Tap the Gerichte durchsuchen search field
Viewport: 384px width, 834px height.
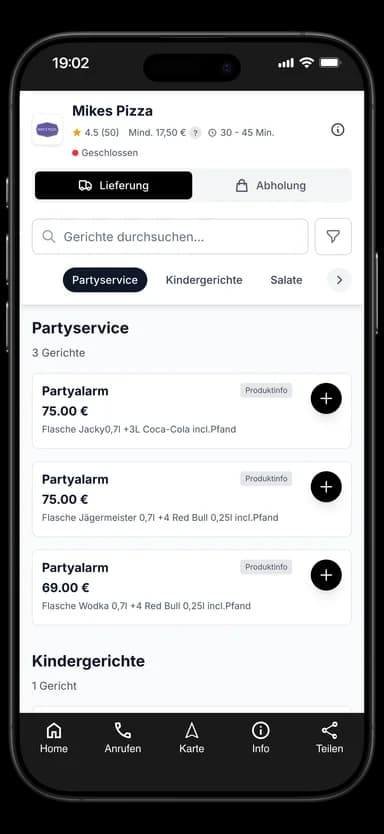pos(170,237)
